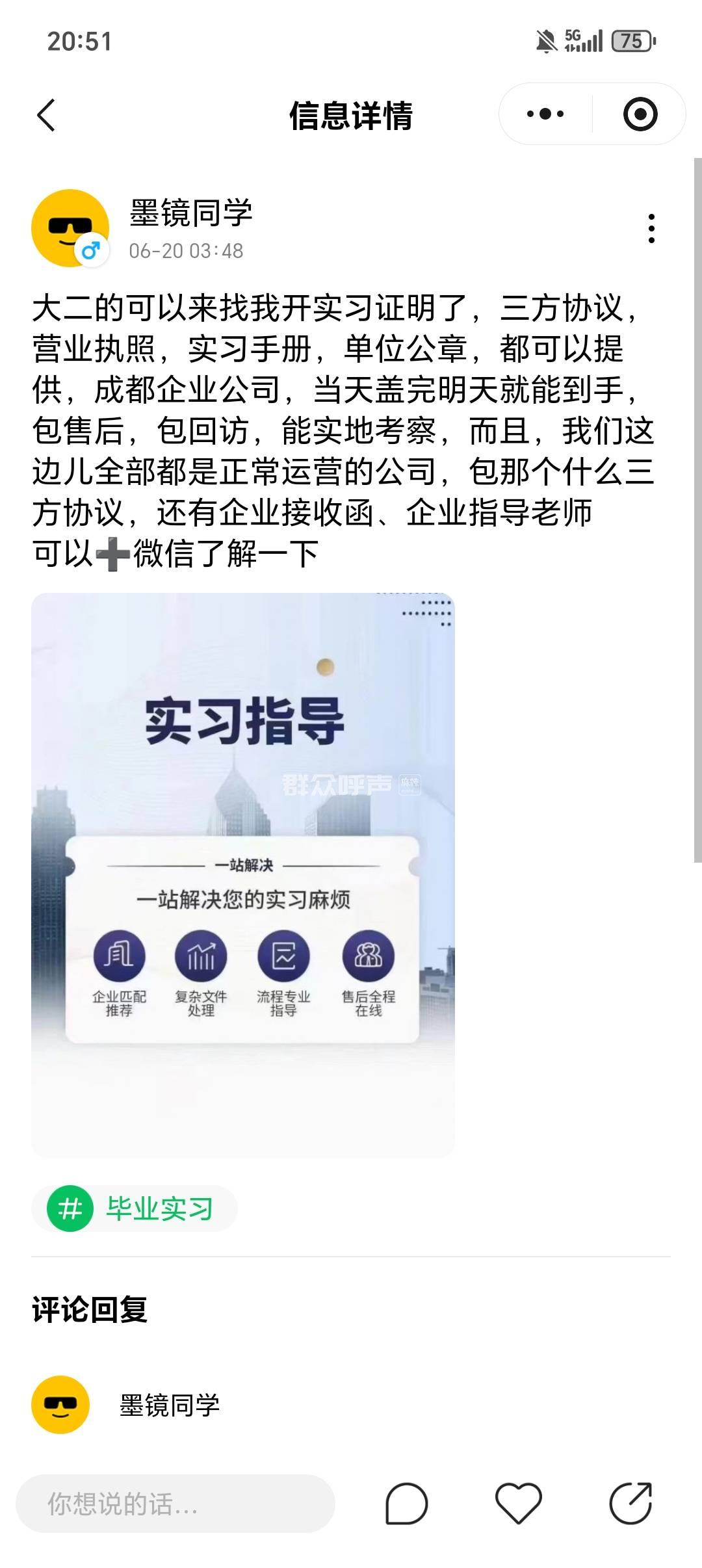702x1568 pixels.
Task: Go back using the top-left arrow
Action: [x=46, y=115]
